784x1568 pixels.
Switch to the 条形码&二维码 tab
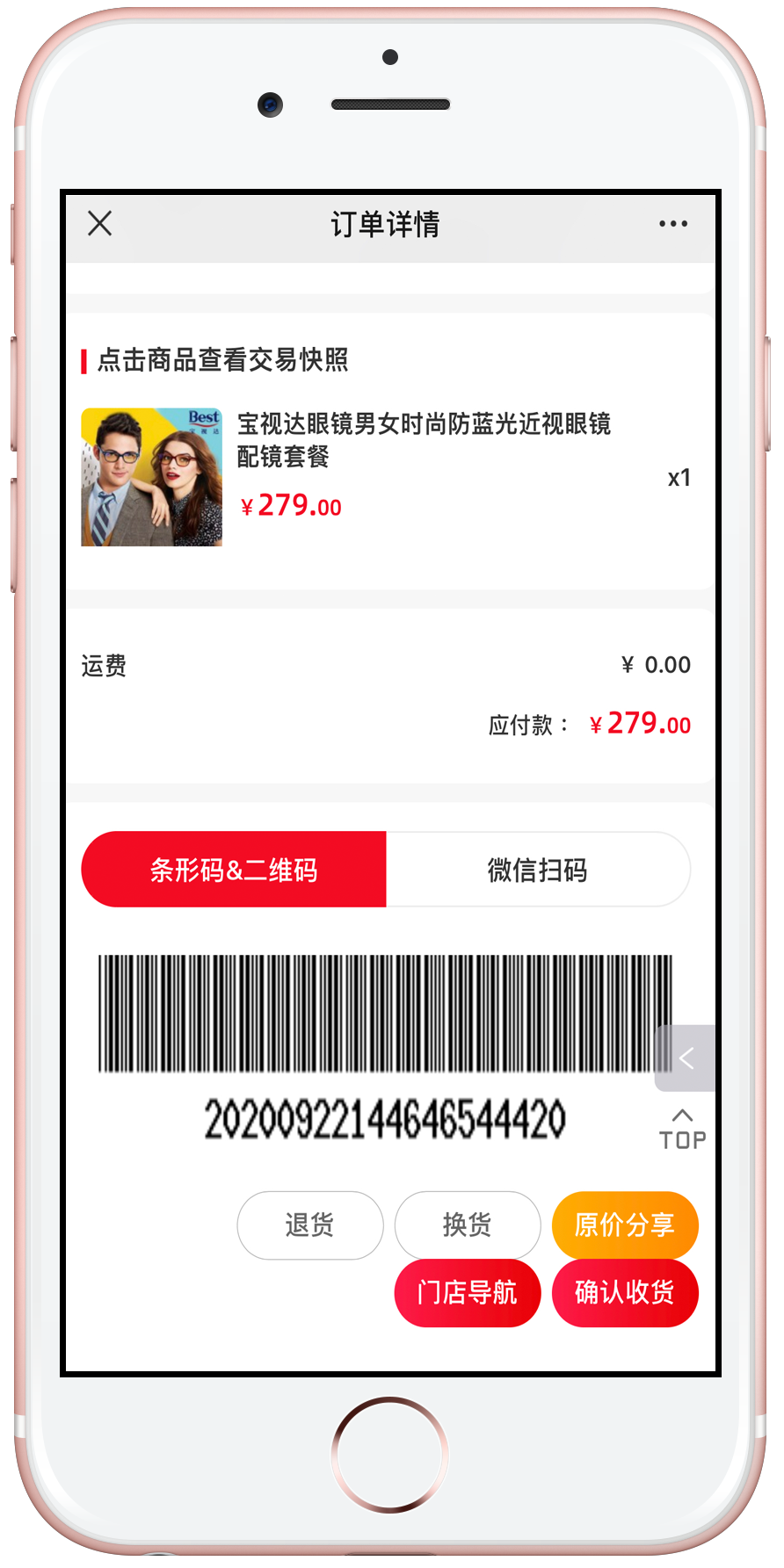point(234,870)
